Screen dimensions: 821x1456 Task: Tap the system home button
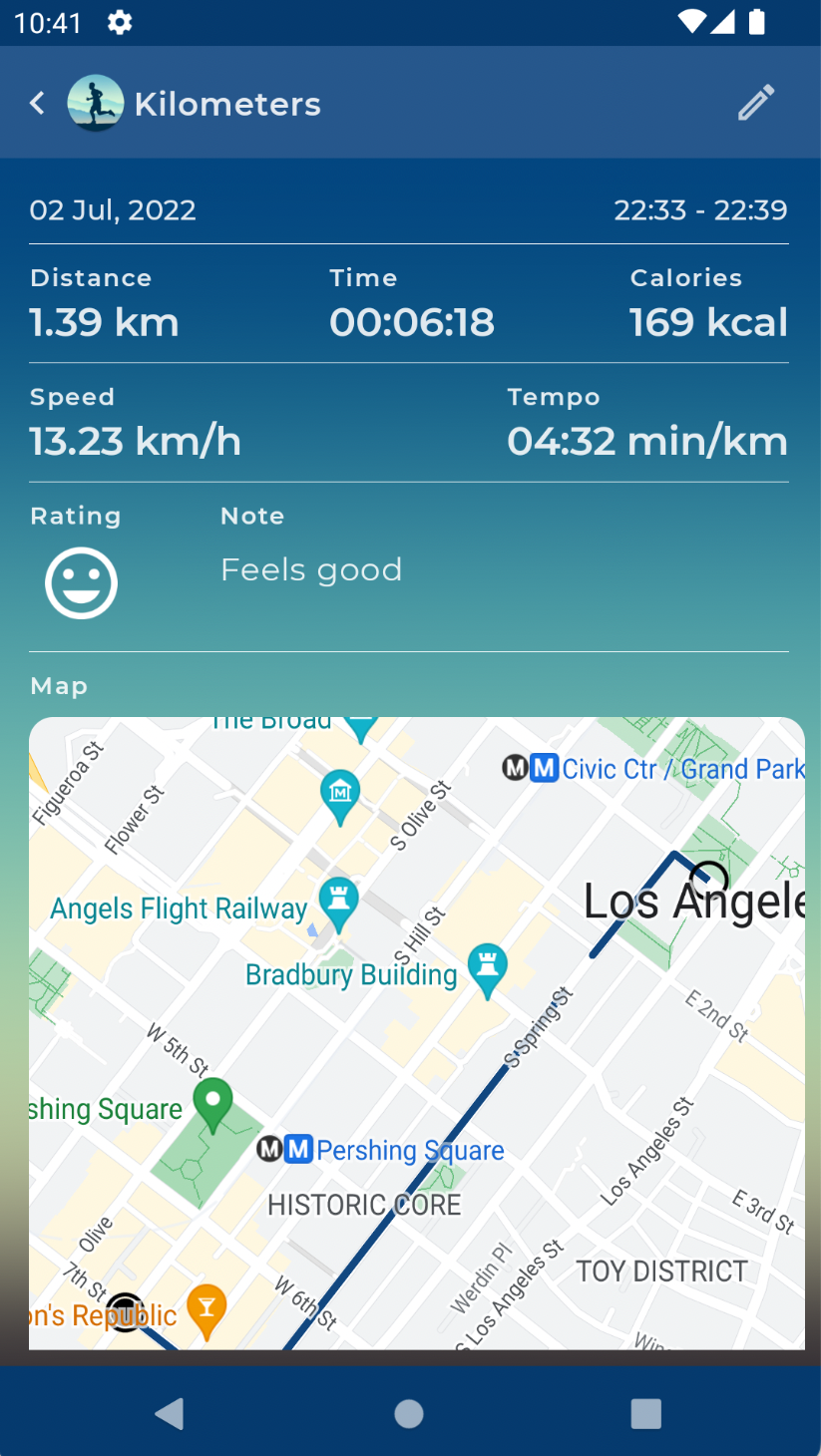click(x=409, y=1413)
